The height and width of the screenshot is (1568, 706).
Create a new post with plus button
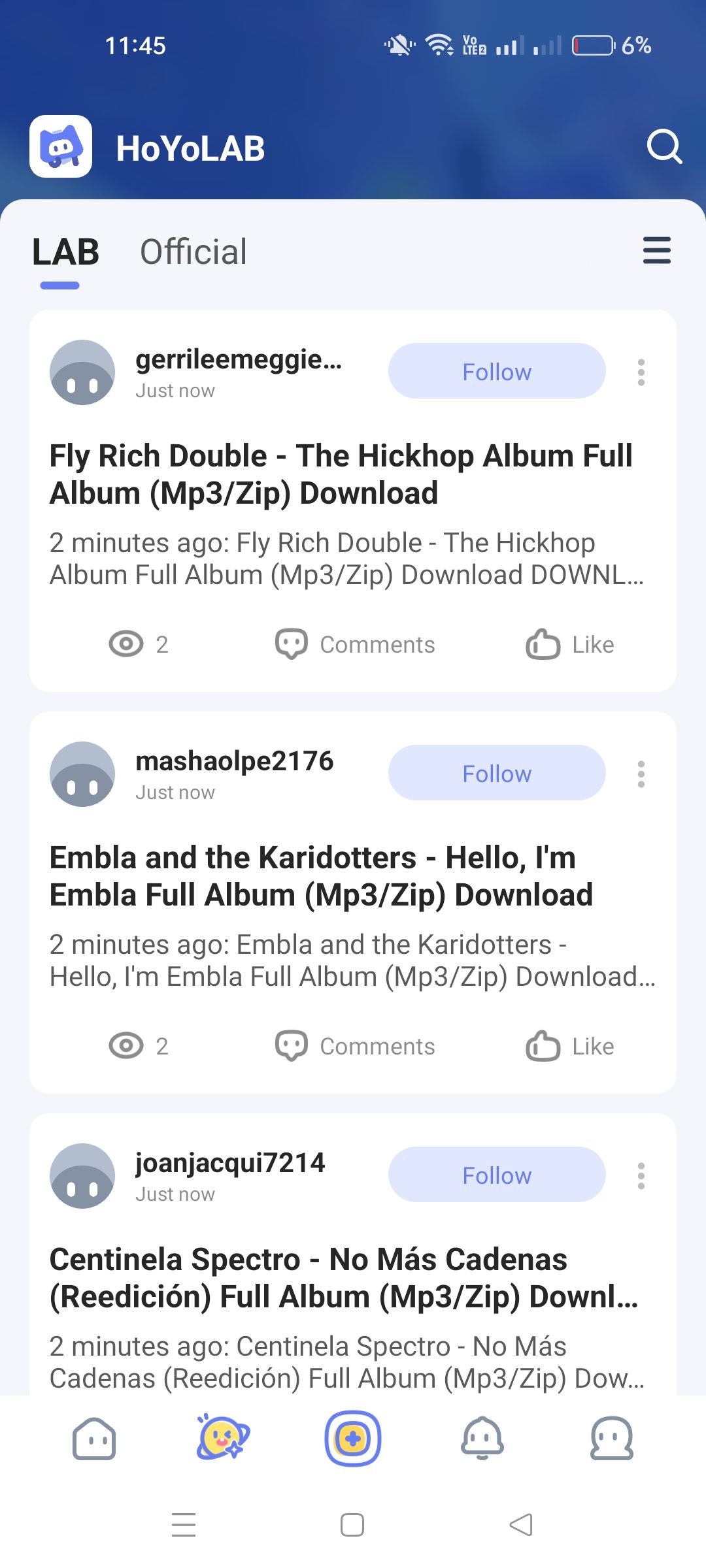click(x=353, y=1439)
